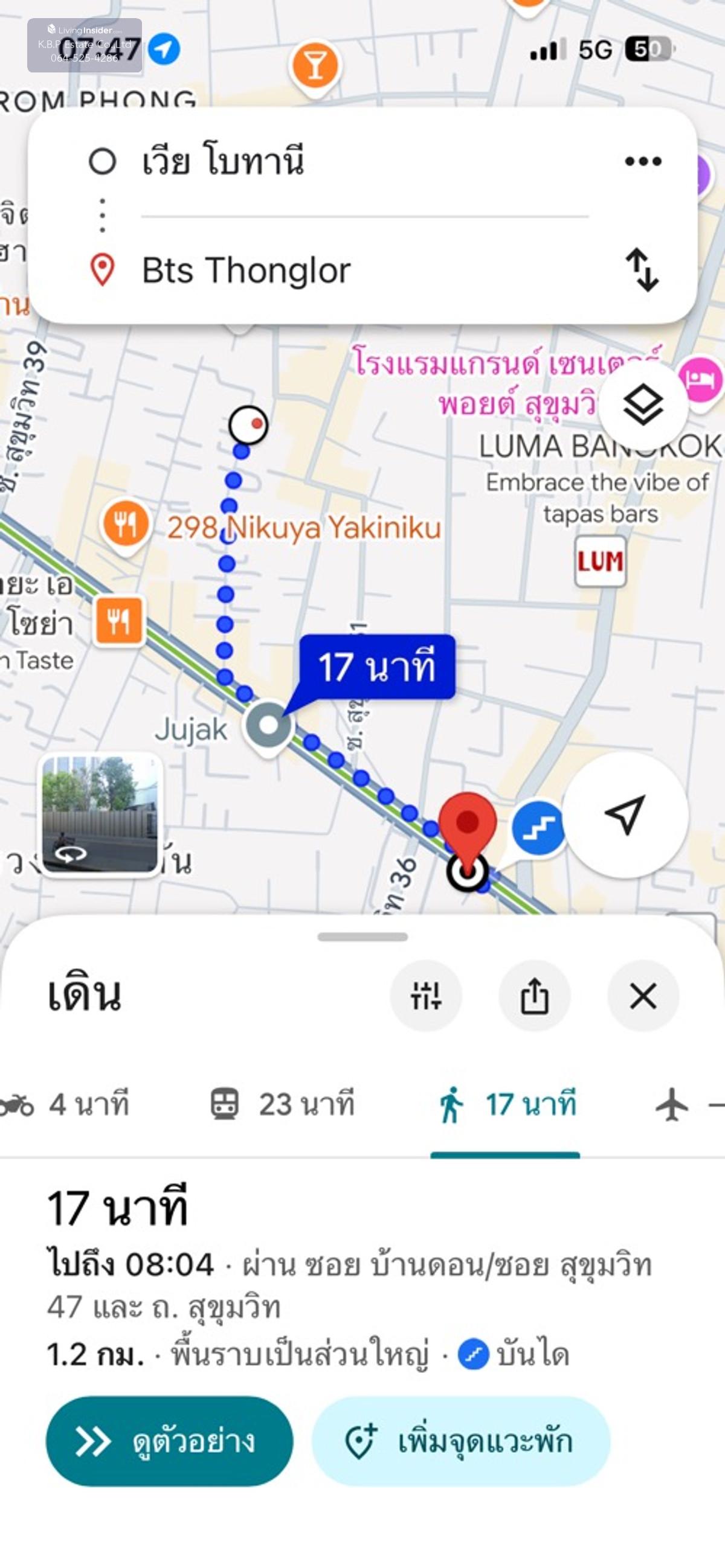The height and width of the screenshot is (1568, 725).
Task: Select walking 17 นาที tab
Action: (506, 1104)
